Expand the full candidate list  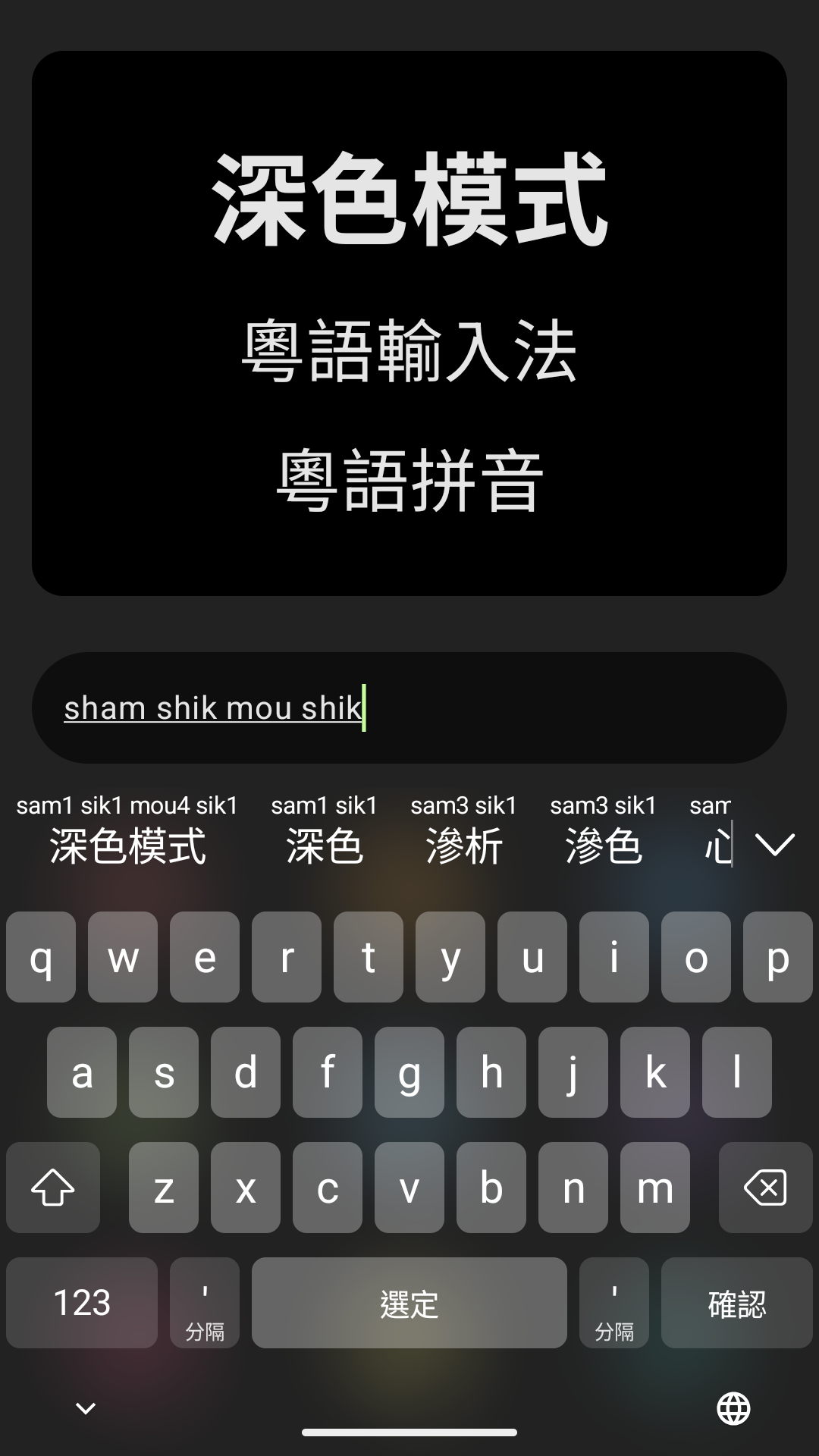[x=775, y=844]
